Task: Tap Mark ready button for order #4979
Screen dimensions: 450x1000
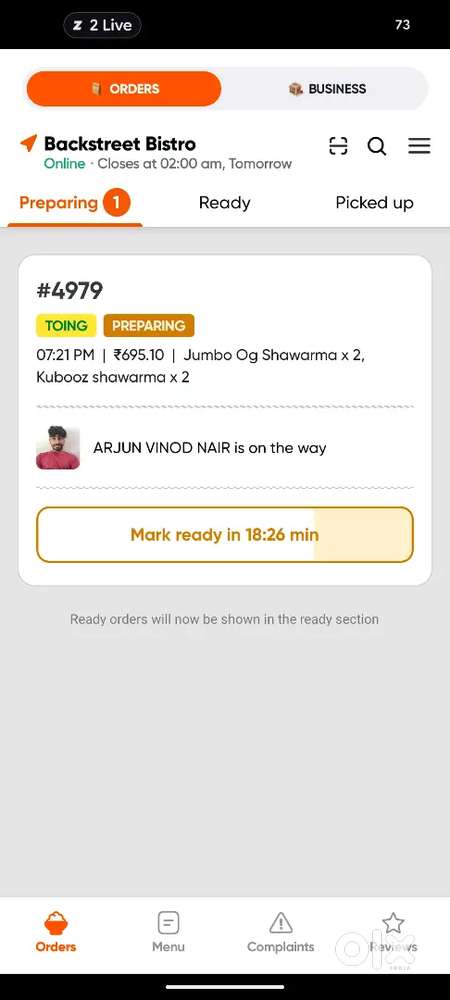Action: (225, 534)
